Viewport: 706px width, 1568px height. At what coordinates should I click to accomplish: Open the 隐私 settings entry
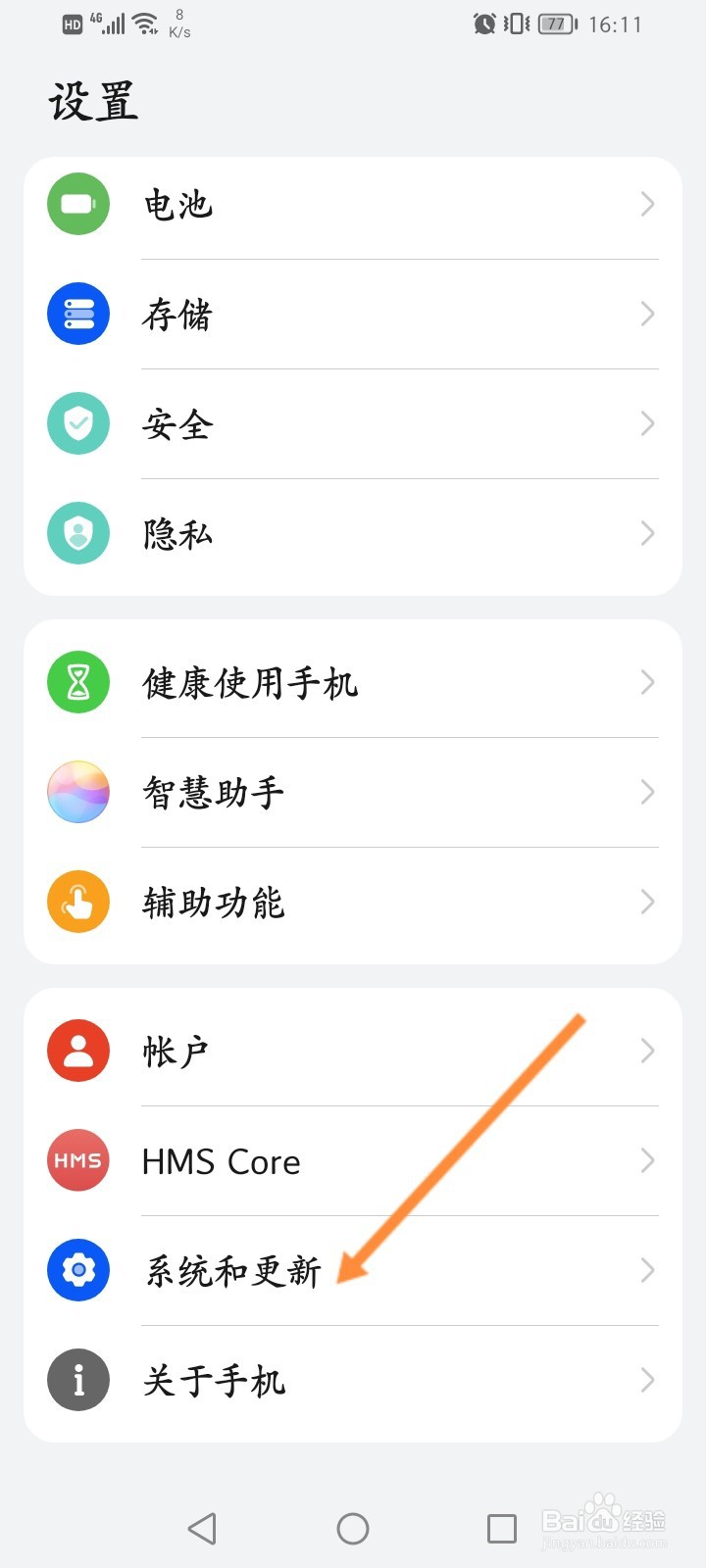click(353, 533)
